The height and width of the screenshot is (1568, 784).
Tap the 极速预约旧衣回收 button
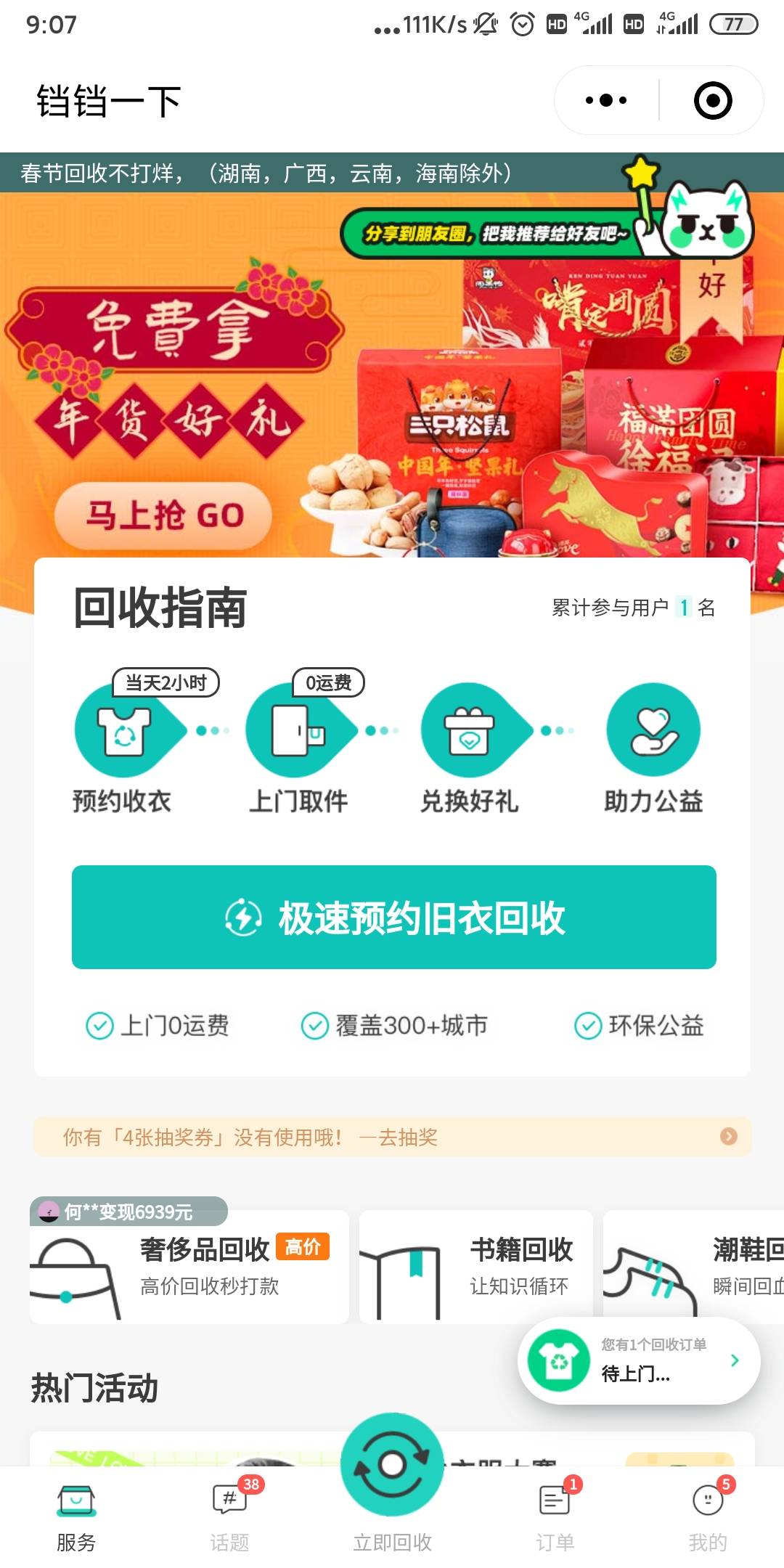pyautogui.click(x=393, y=917)
